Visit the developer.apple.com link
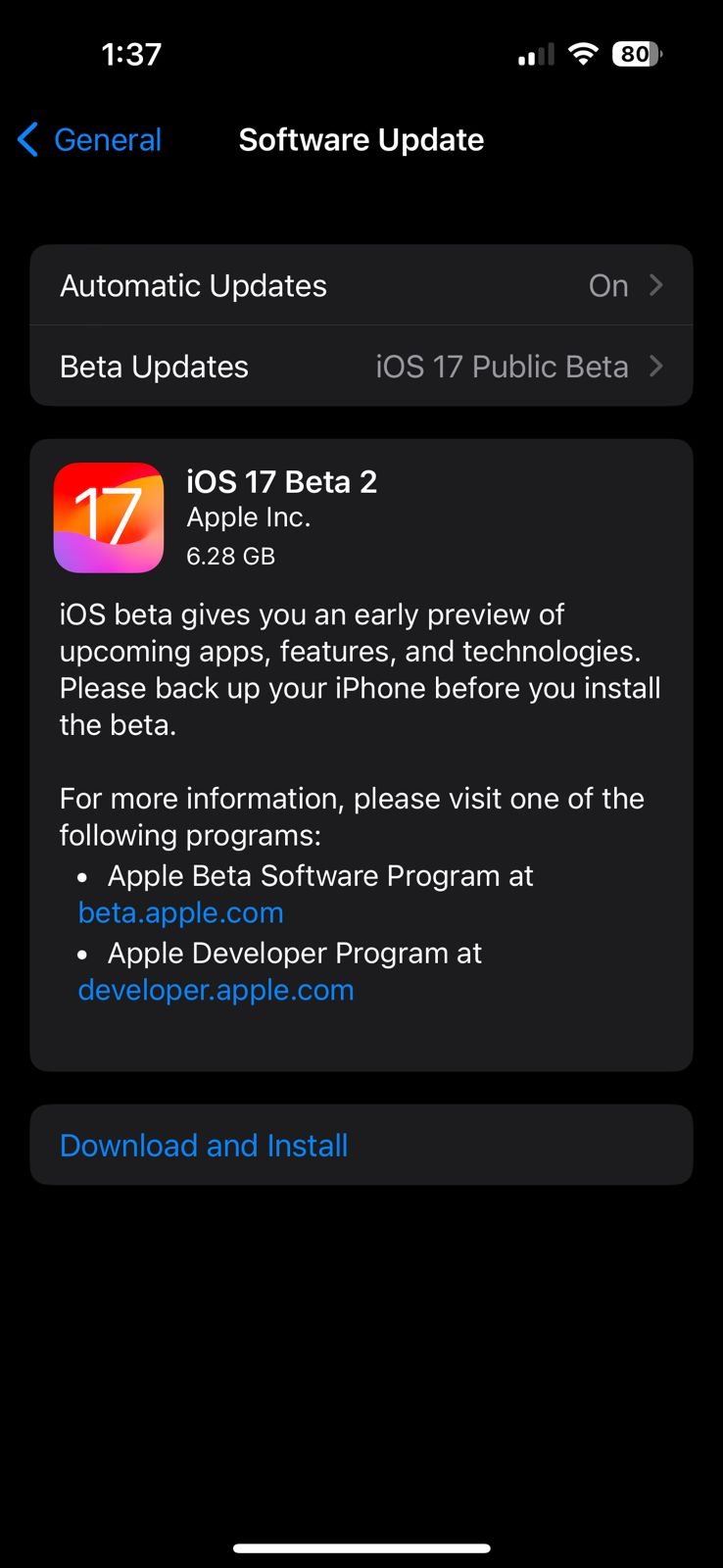Screen dimensions: 723x1568 point(216,990)
